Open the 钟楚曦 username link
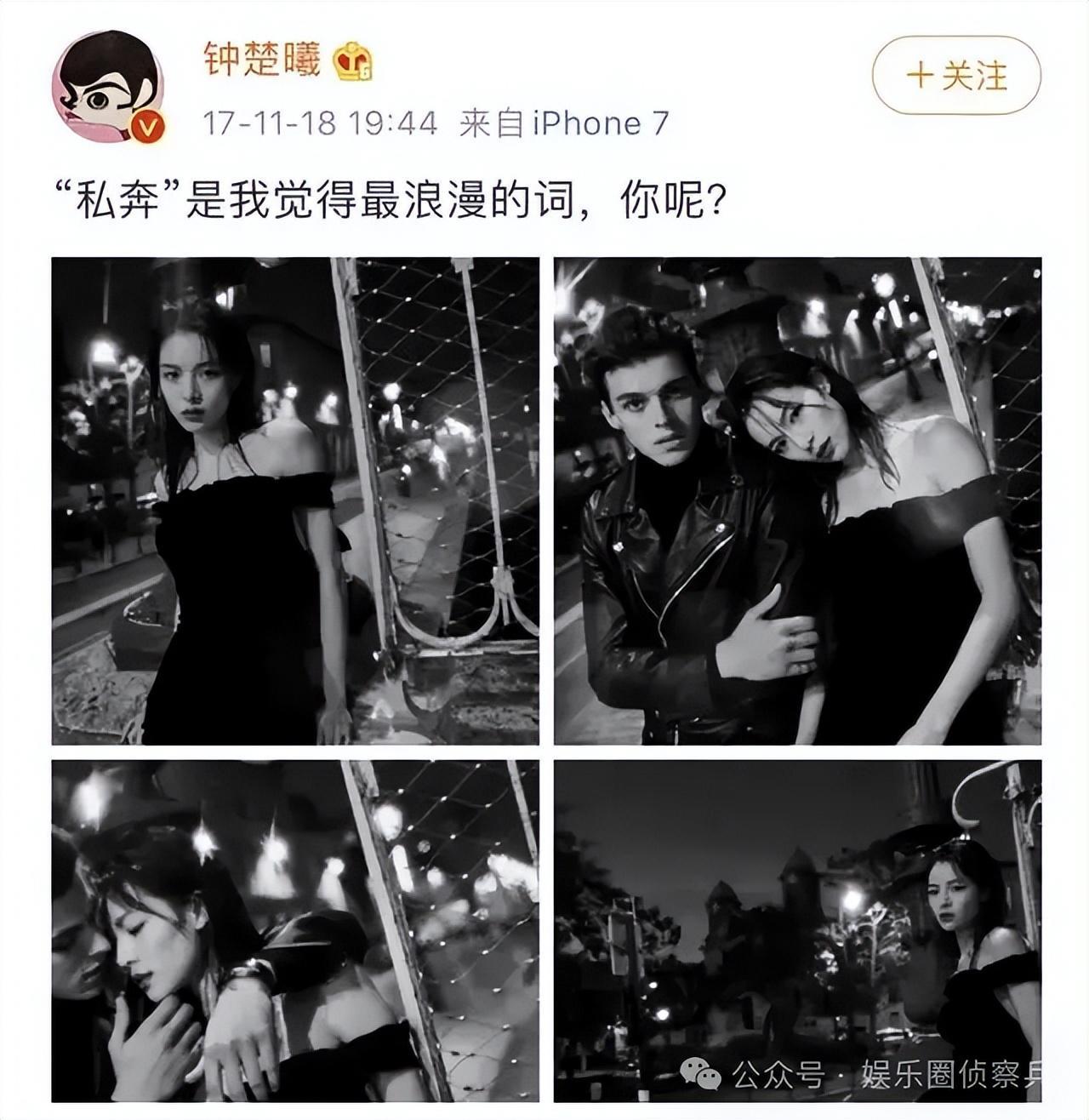The image size is (1089, 1120). tap(261, 61)
